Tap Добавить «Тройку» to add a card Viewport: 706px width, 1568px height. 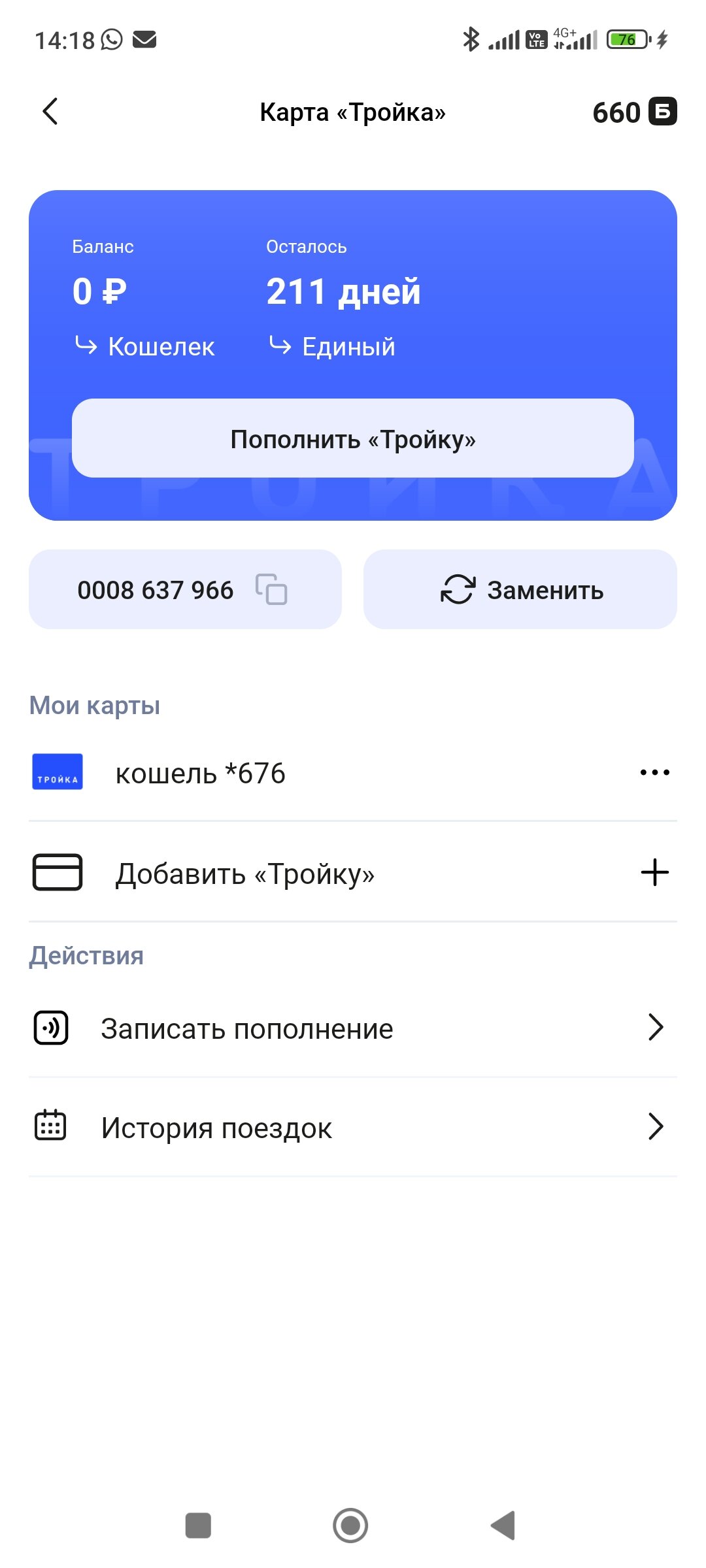pos(353,873)
